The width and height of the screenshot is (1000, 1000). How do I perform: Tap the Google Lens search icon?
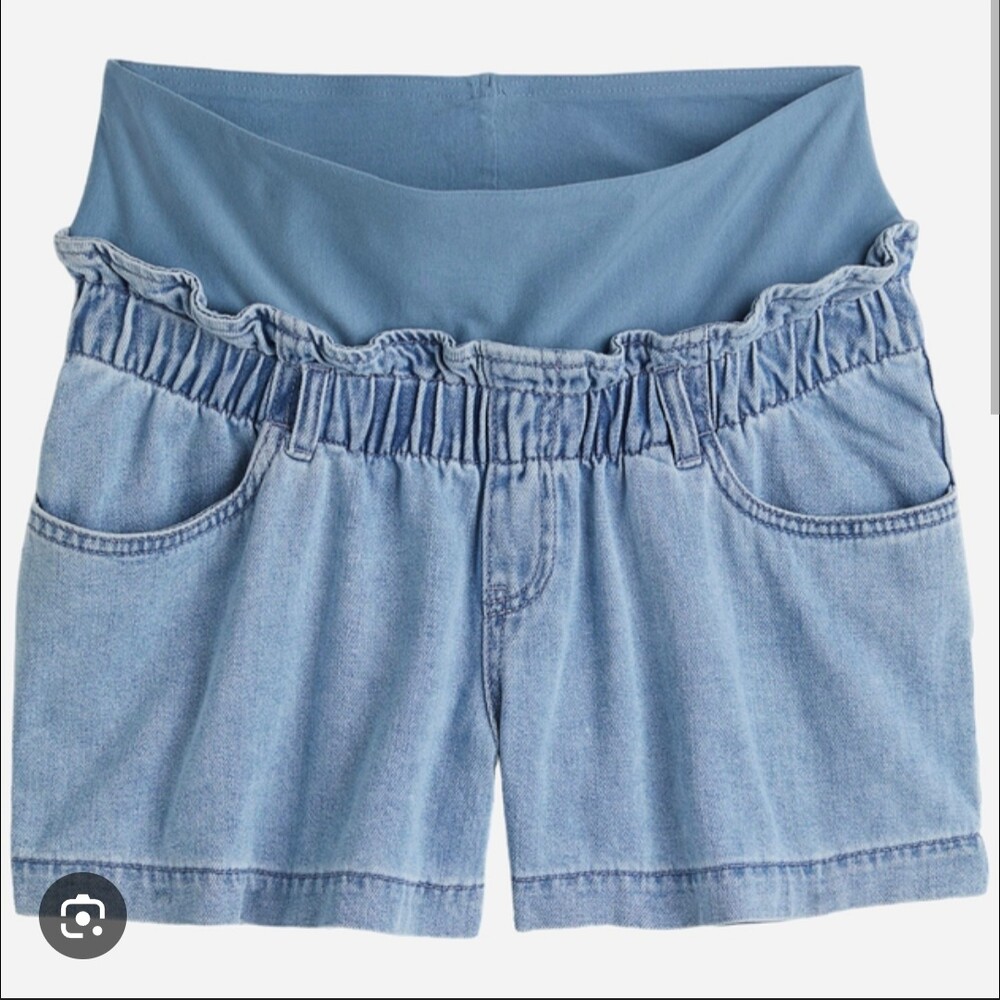(82, 915)
